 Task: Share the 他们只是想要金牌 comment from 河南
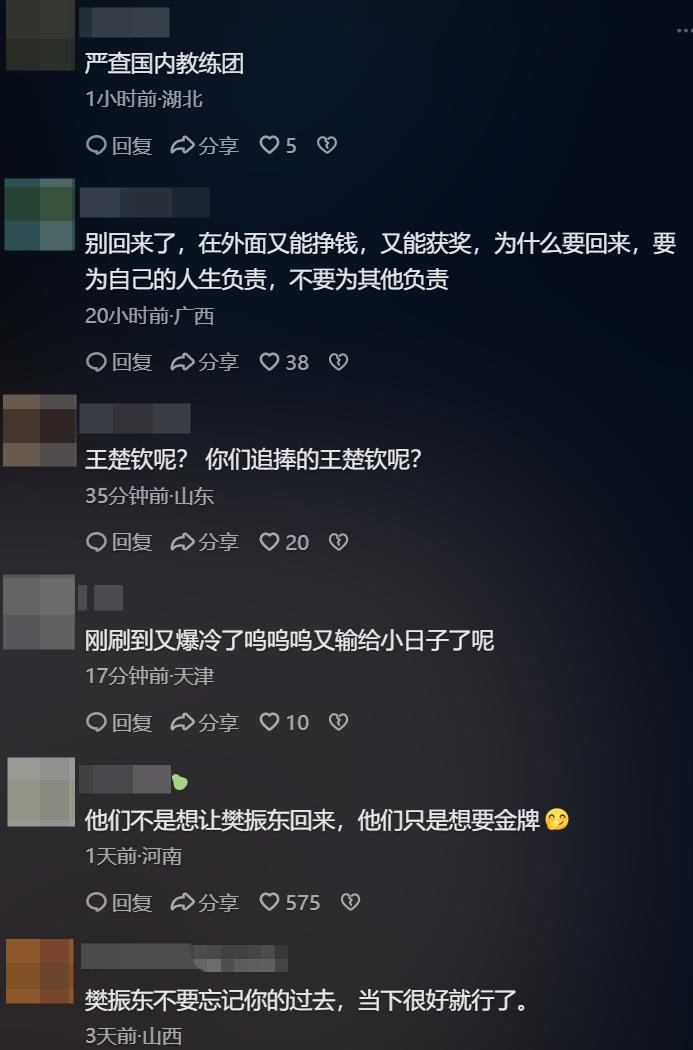205,902
